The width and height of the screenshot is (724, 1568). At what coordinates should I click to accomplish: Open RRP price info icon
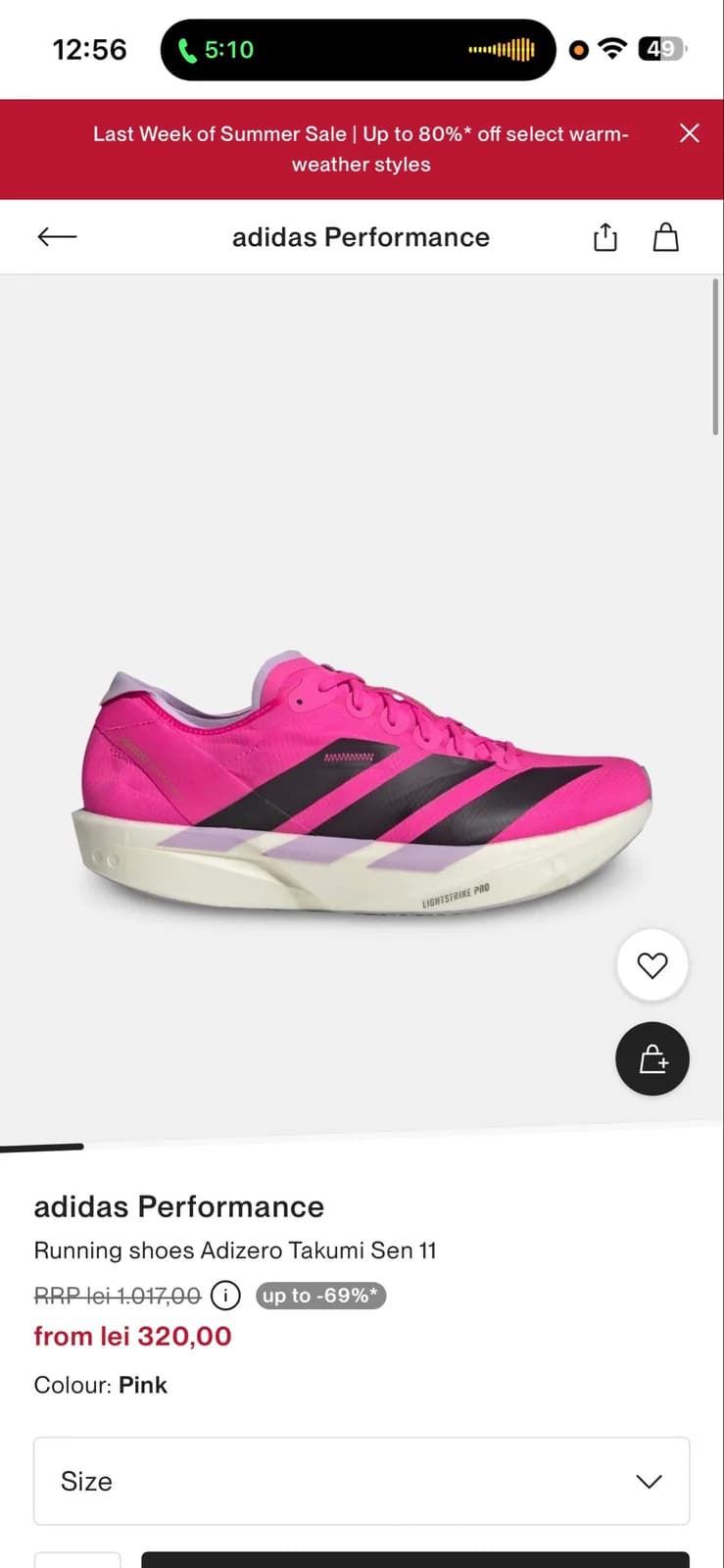[225, 1296]
